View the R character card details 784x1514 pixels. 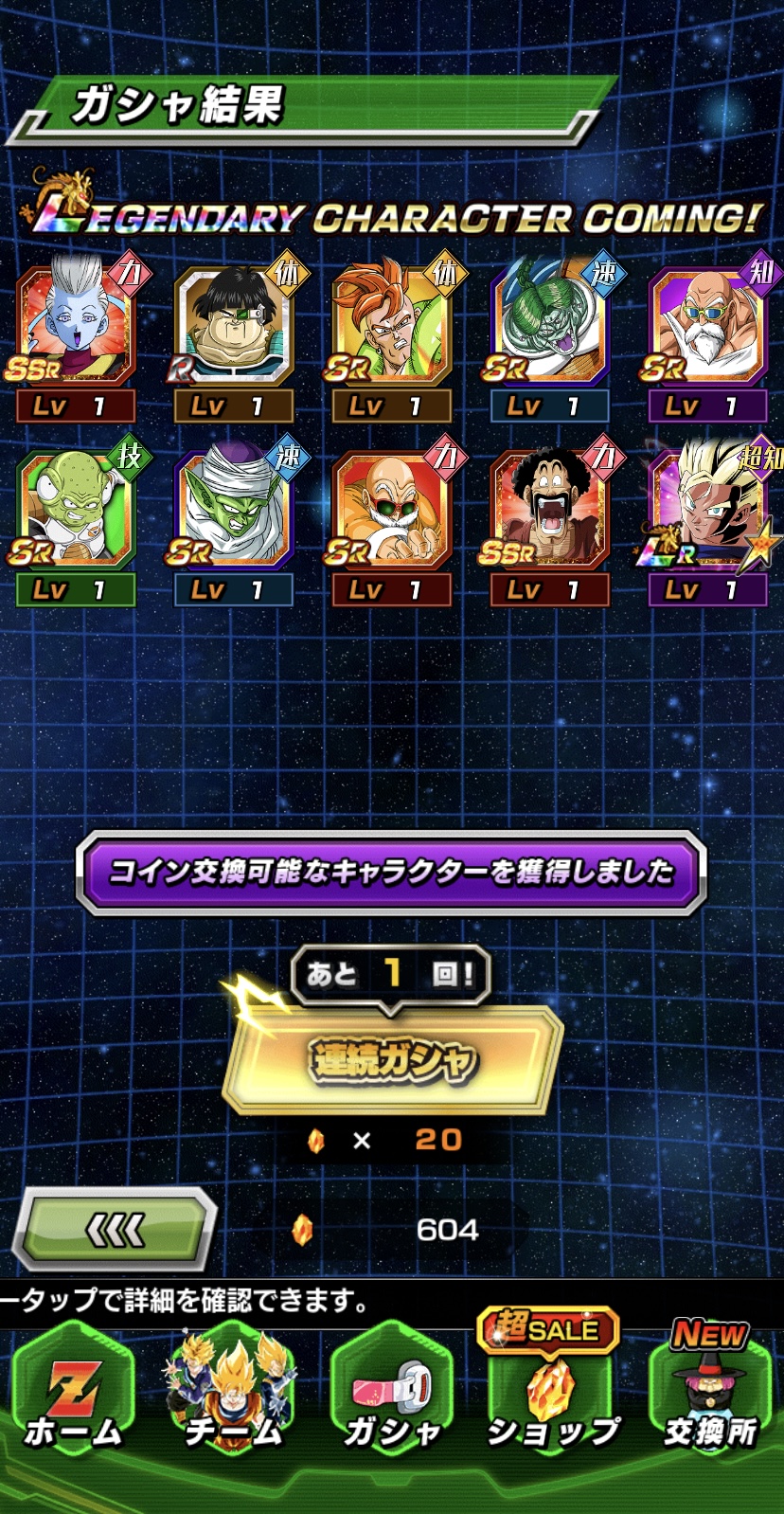click(x=233, y=327)
